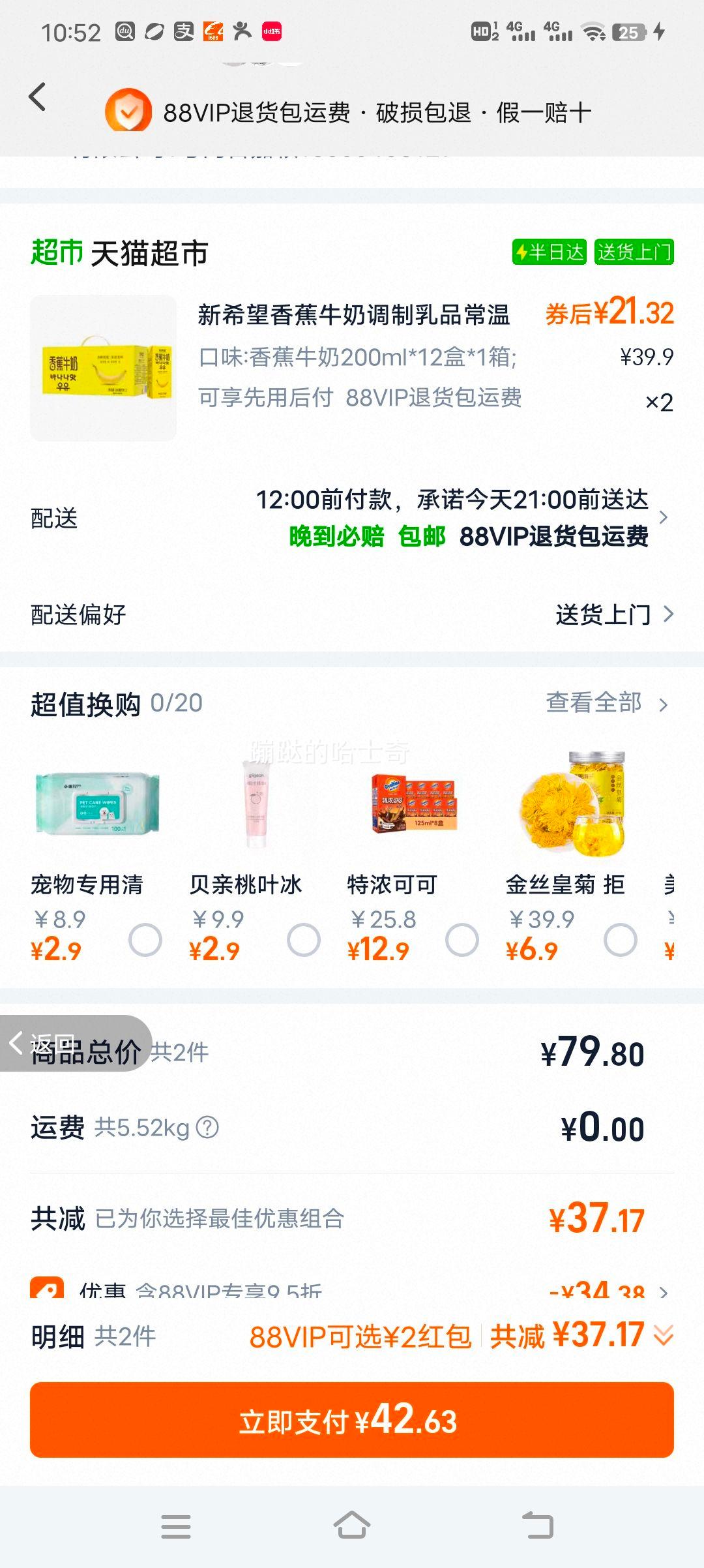View all exchange items via 查看全部
The image size is (704, 1568).
593,702
